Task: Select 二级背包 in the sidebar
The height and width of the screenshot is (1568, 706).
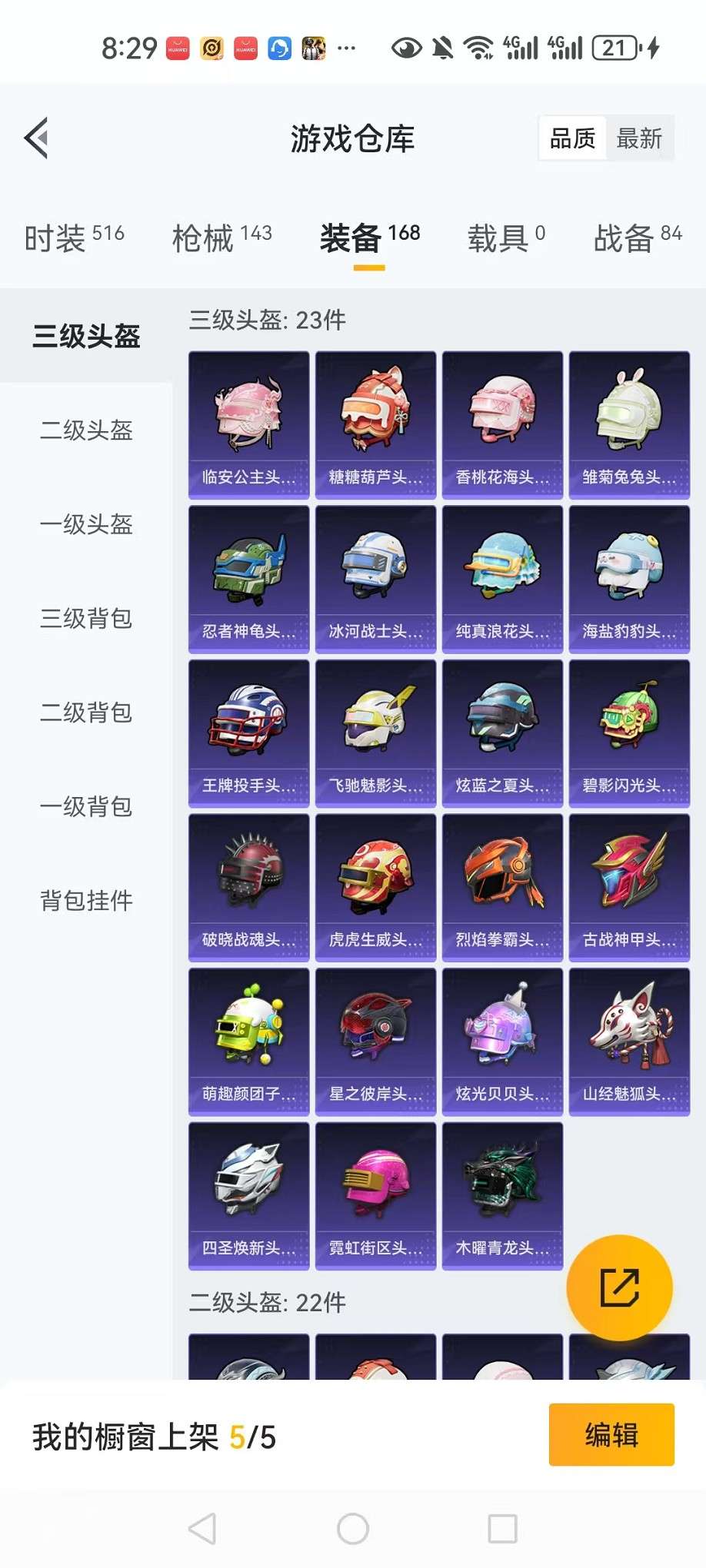Action: coord(86,713)
